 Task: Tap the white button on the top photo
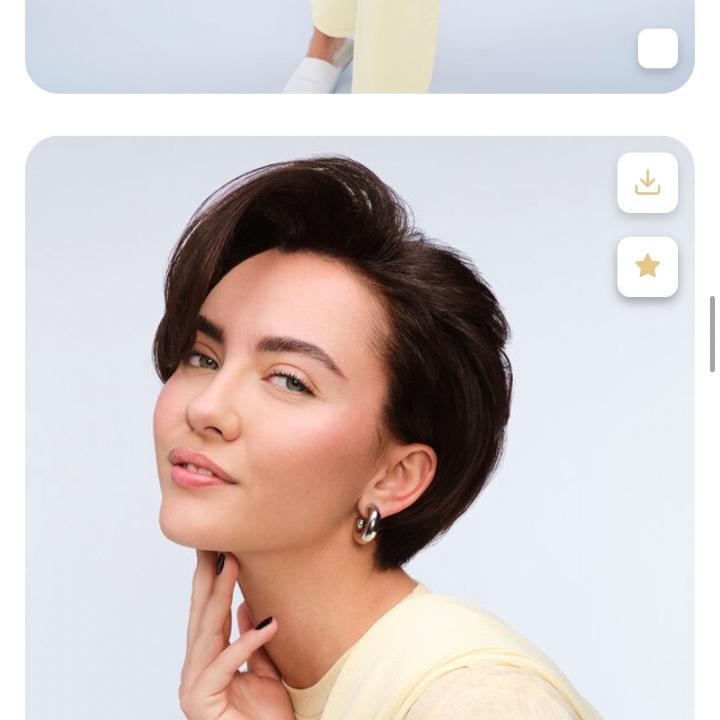657,48
